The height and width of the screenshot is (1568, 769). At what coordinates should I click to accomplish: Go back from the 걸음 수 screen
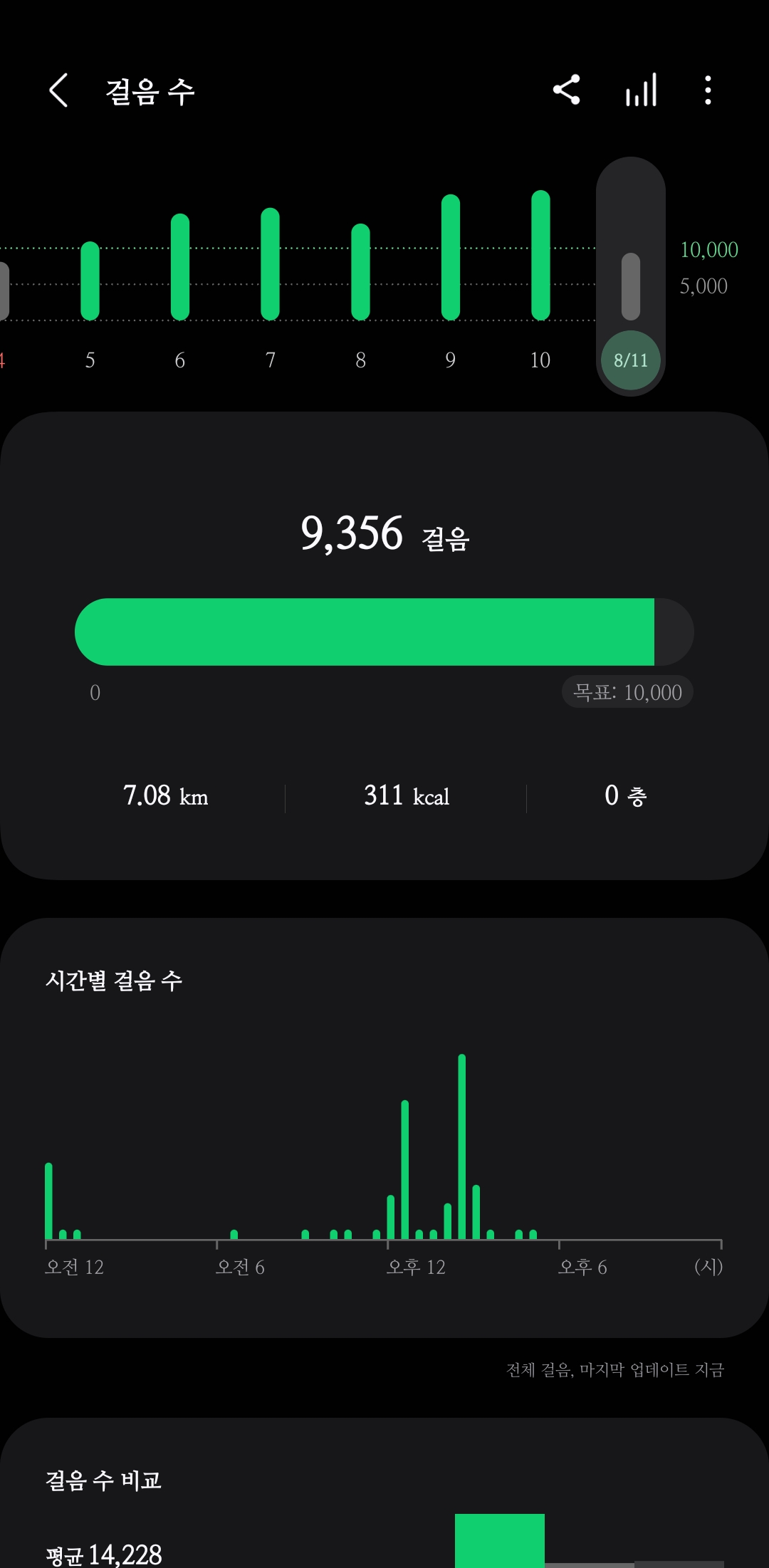59,90
